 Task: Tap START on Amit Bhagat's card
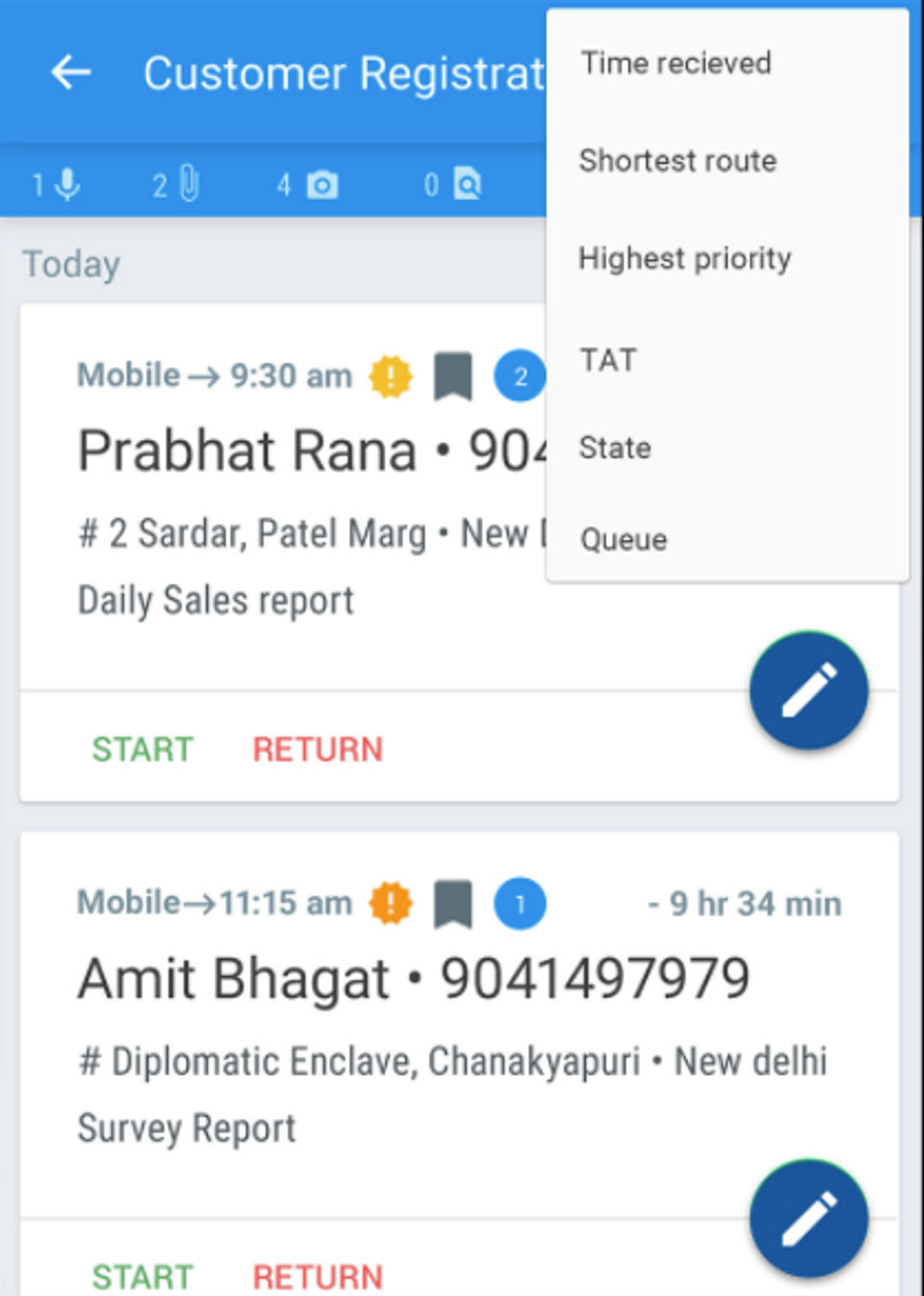pyautogui.click(x=142, y=1276)
